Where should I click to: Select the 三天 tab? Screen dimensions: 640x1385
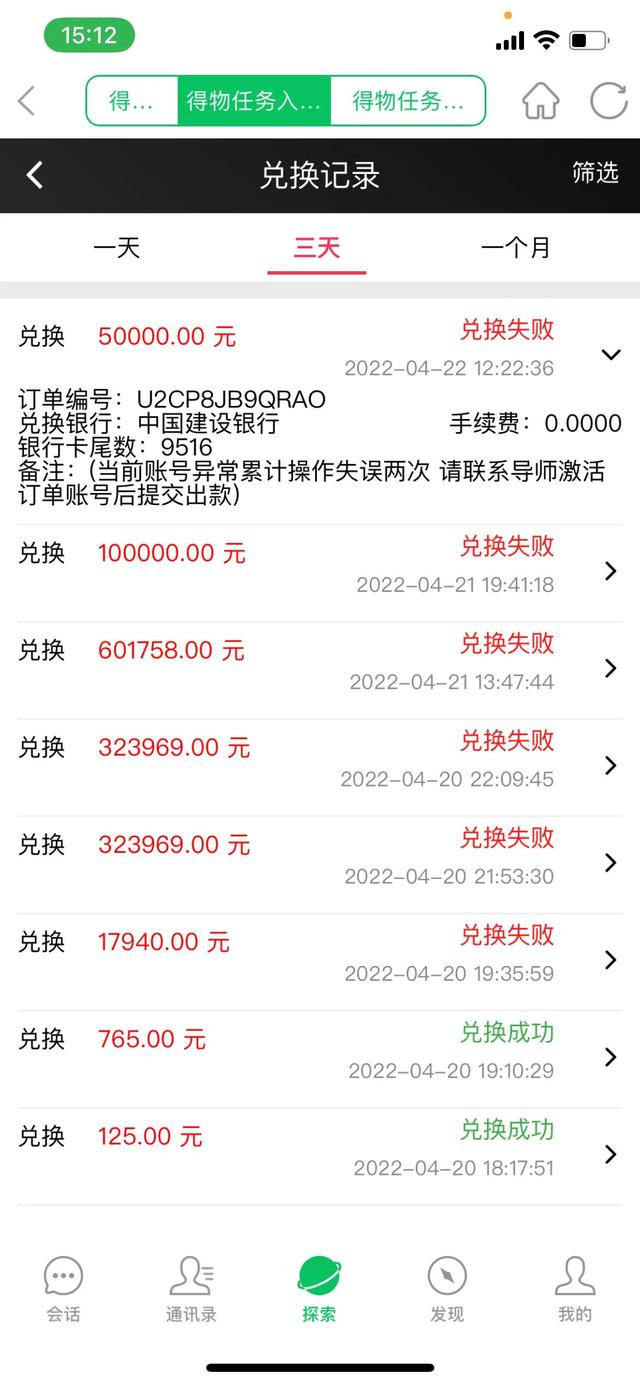click(x=317, y=248)
